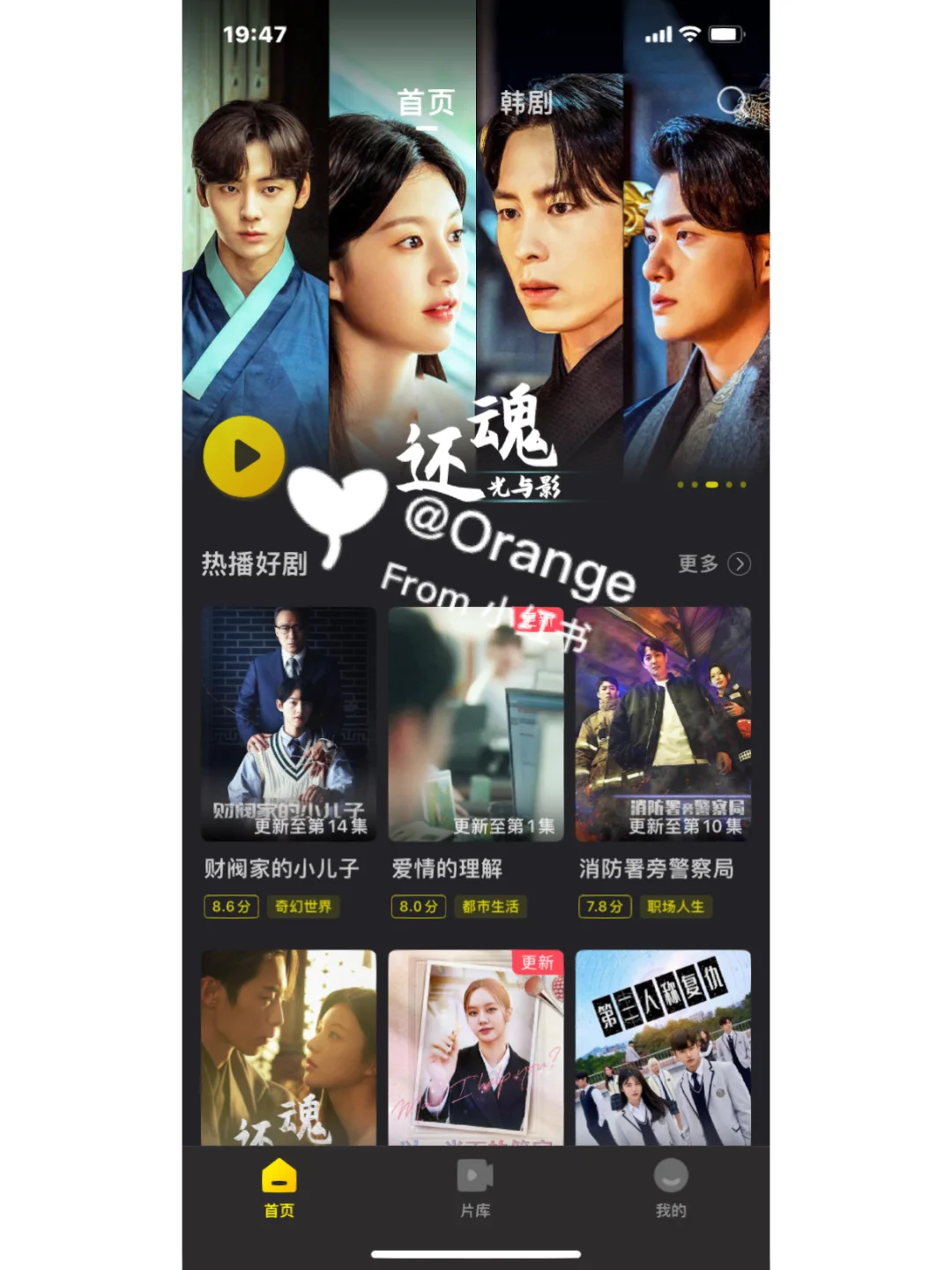
Task: Open the drama 爱情的理解
Action: click(x=476, y=724)
